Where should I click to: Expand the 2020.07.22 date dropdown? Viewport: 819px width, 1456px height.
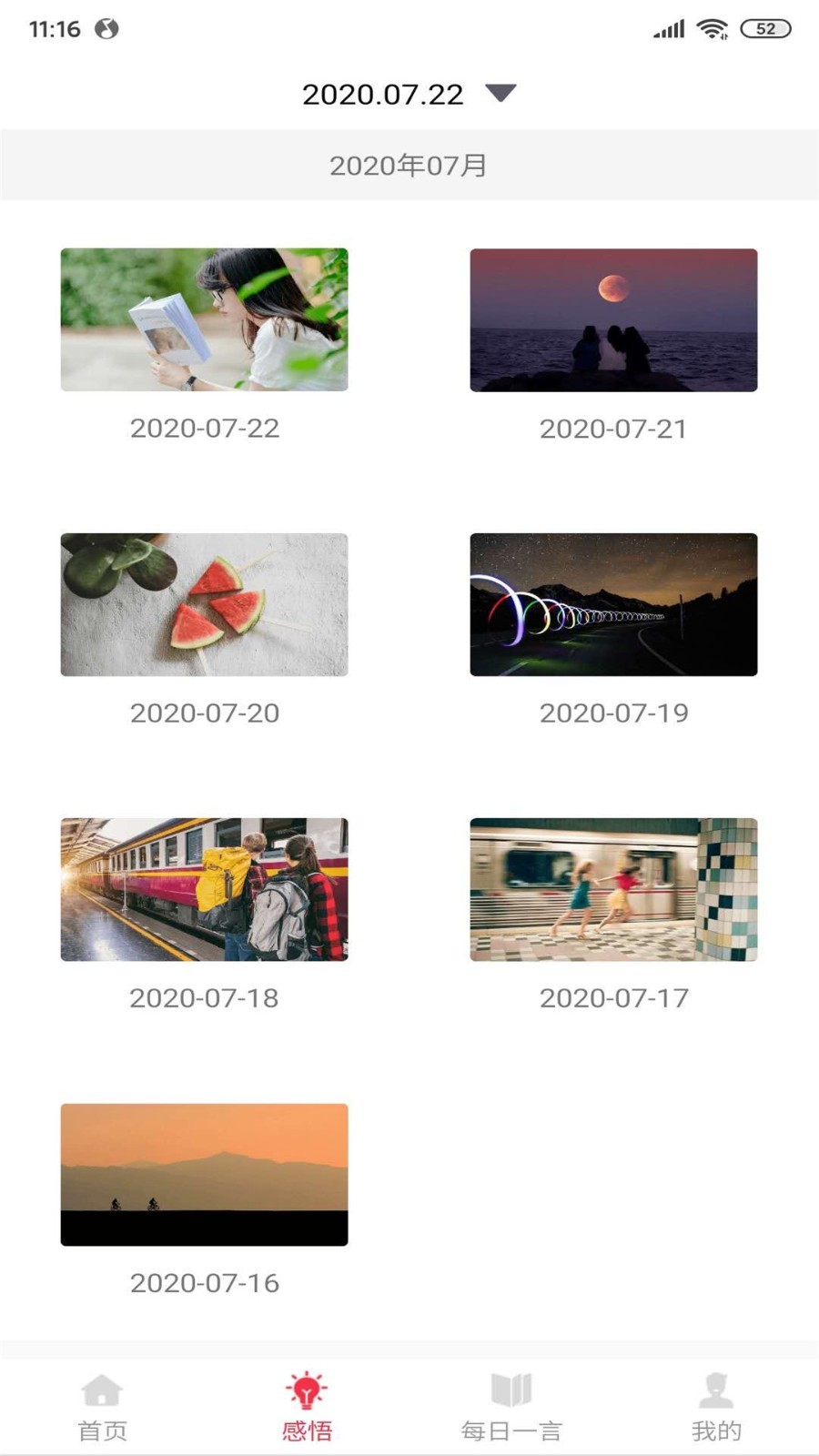[500, 93]
